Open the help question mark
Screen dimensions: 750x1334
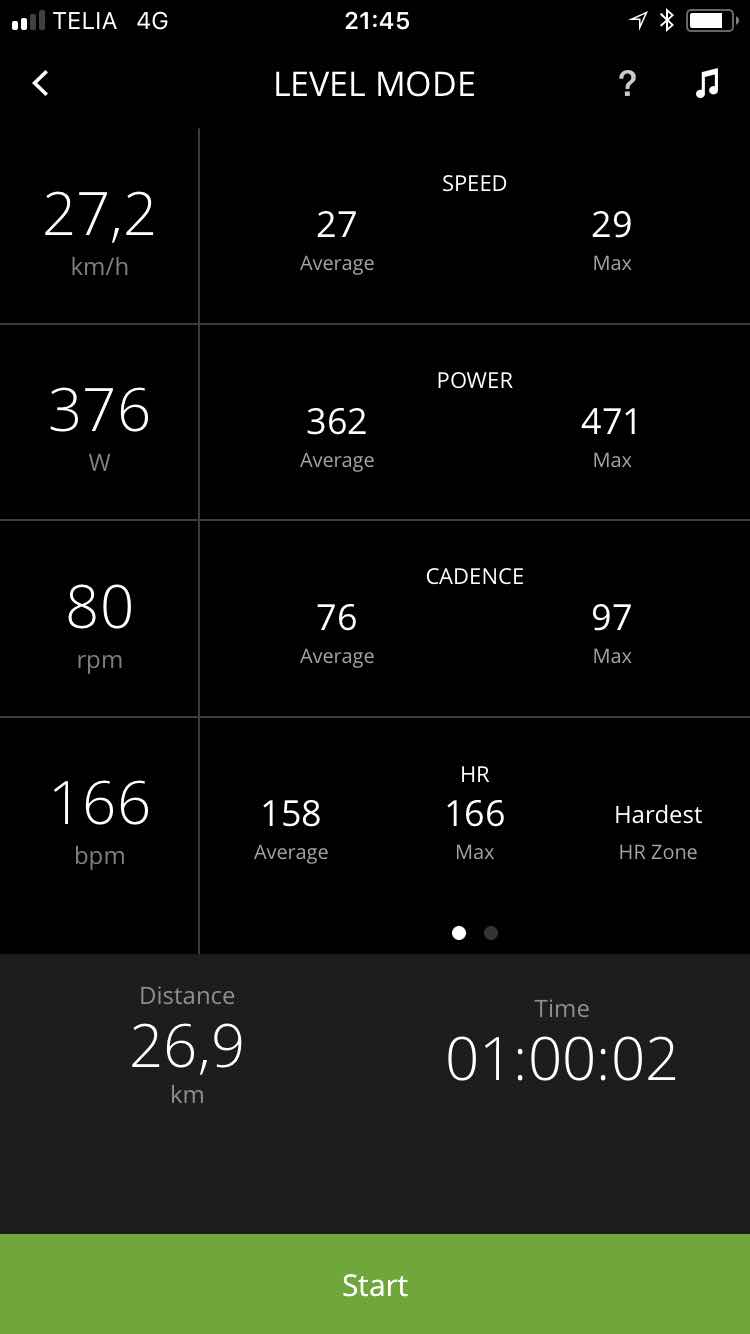[627, 83]
